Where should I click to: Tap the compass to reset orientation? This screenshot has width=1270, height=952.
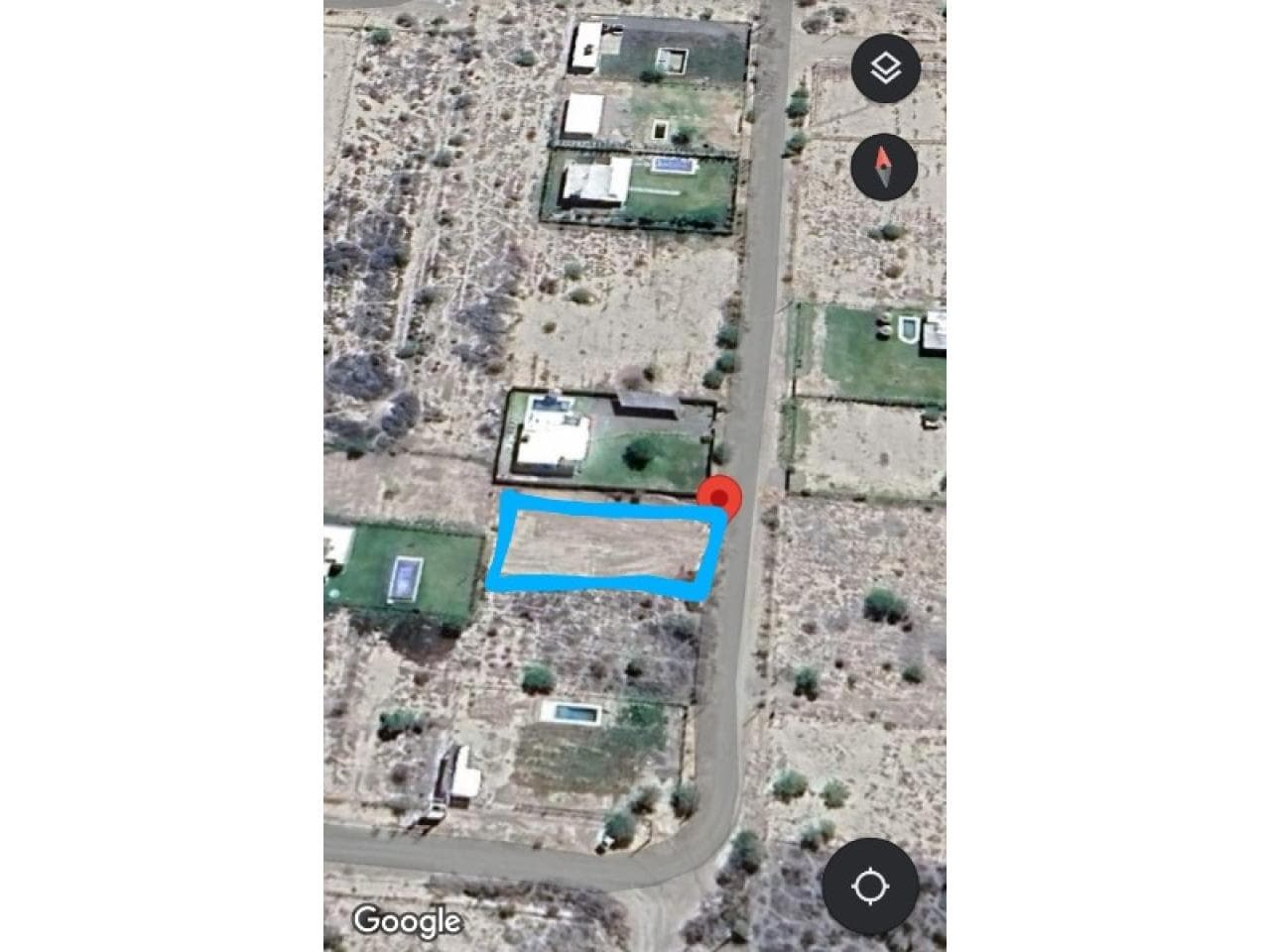pyautogui.click(x=884, y=167)
